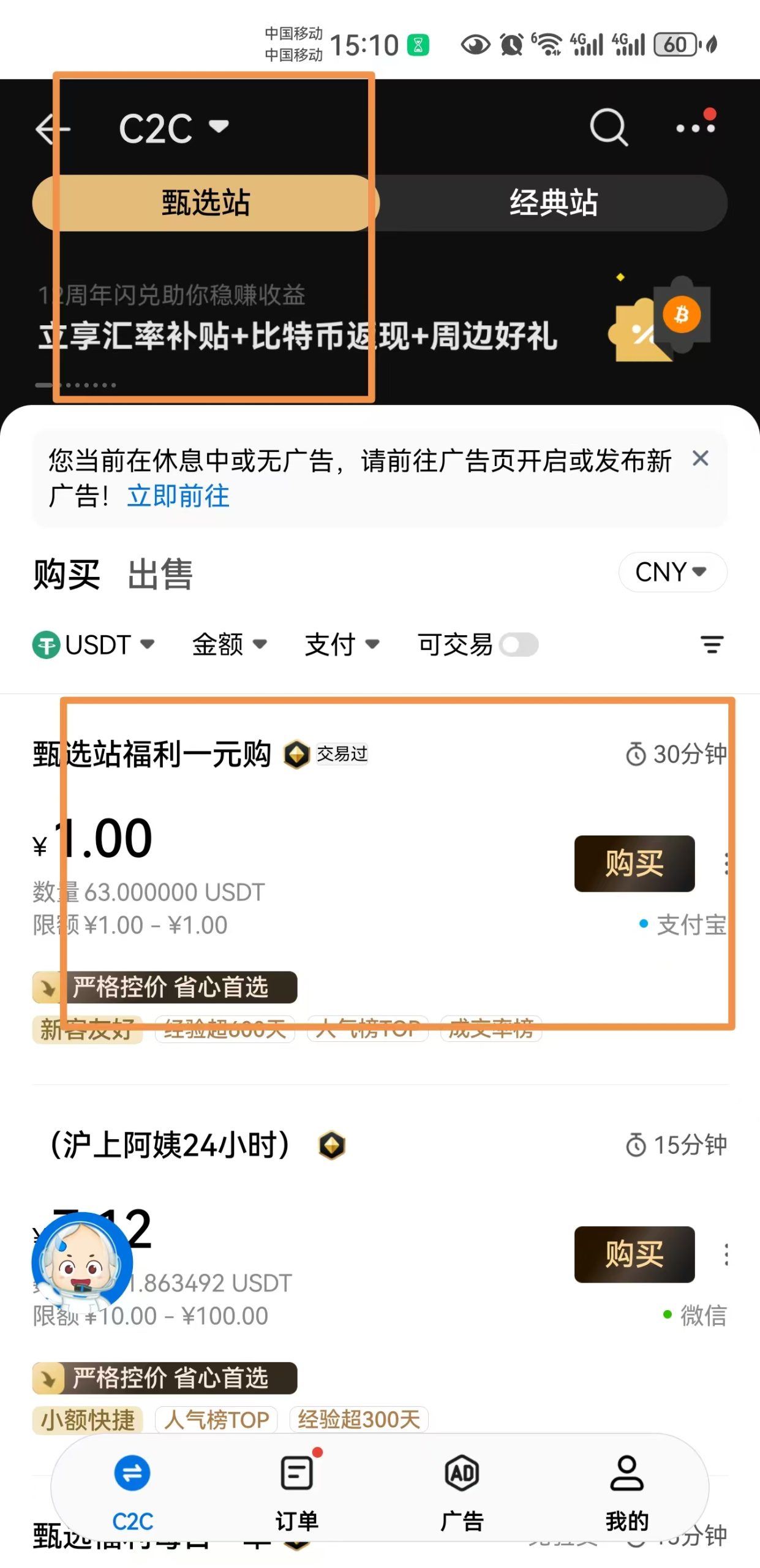Follow the 立即前往 link
Image resolution: width=760 pixels, height=1568 pixels.
coord(178,496)
